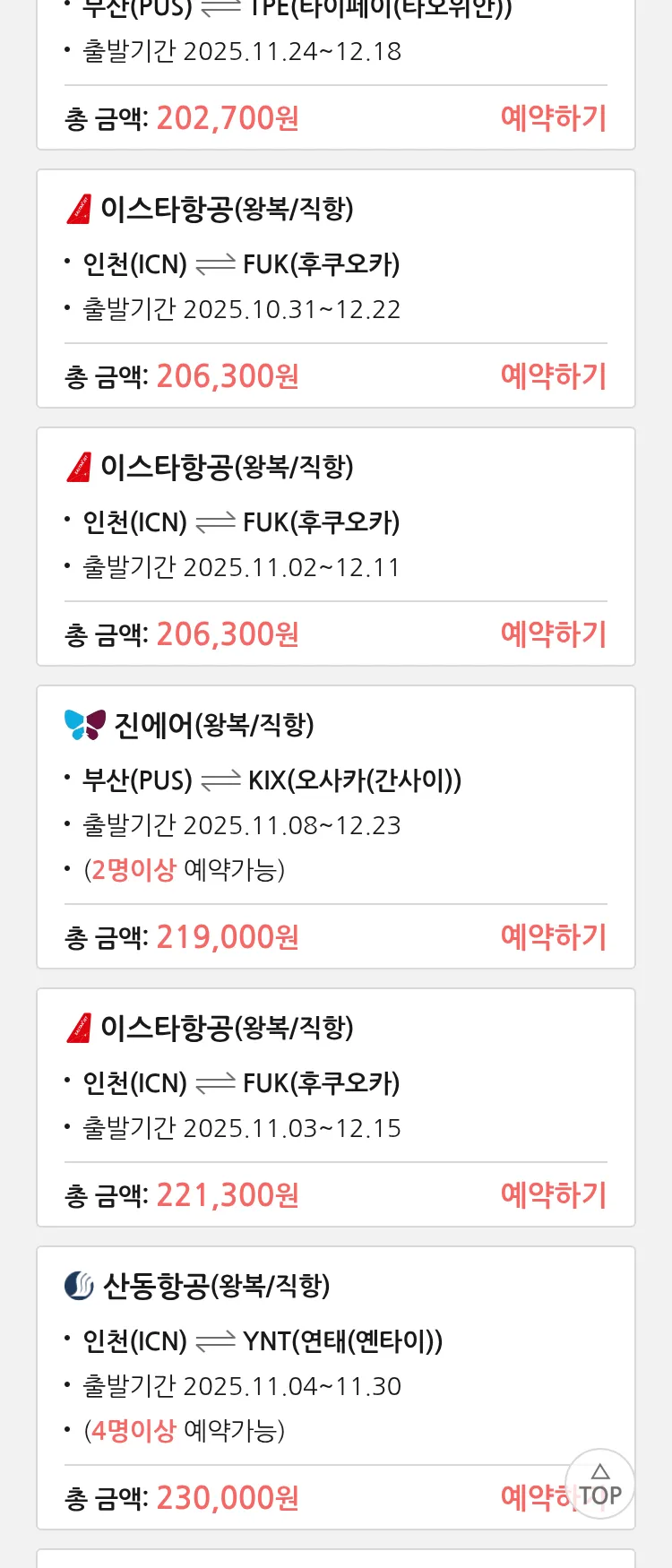Viewport: 672px width, 1568px height.
Task: Book the Fukuoka flight departing 2025.11.02~12.11
Action: pos(553,634)
